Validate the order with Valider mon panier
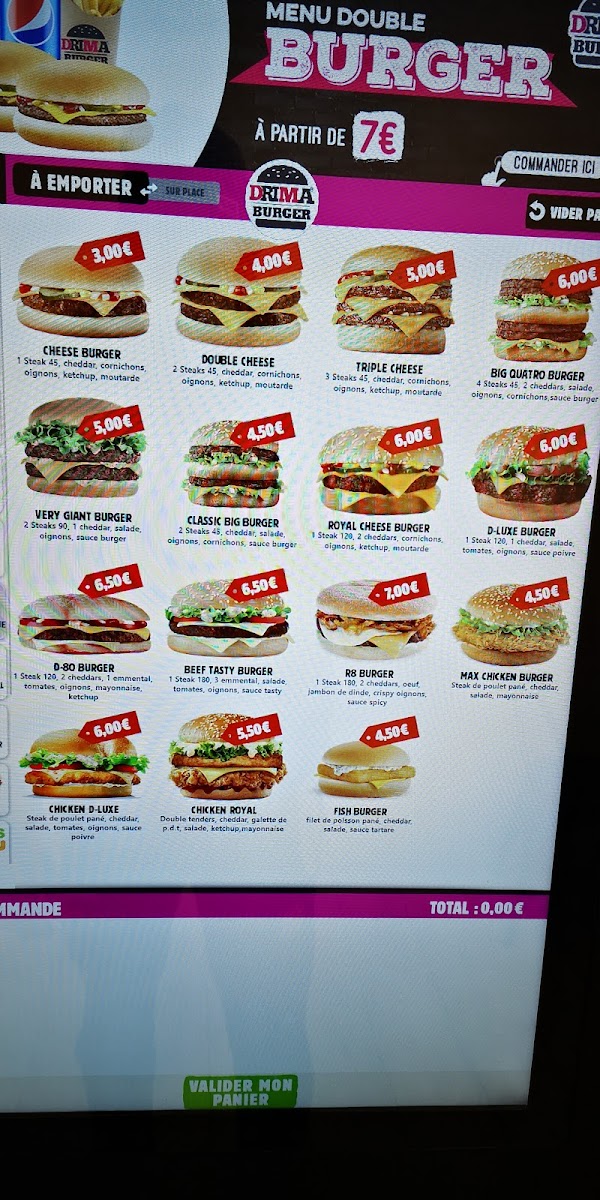 click(240, 1091)
